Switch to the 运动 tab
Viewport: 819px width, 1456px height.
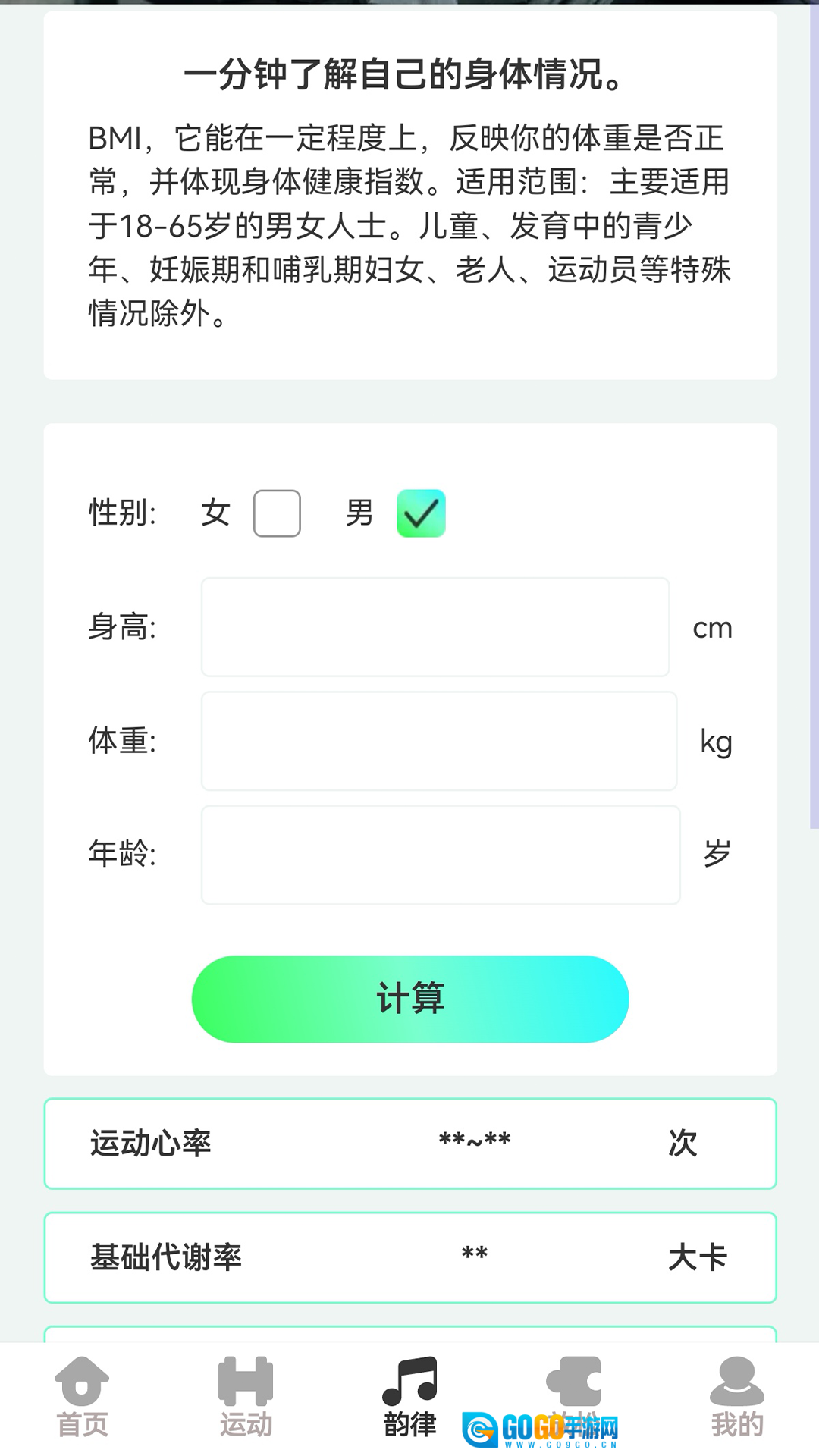246,1398
